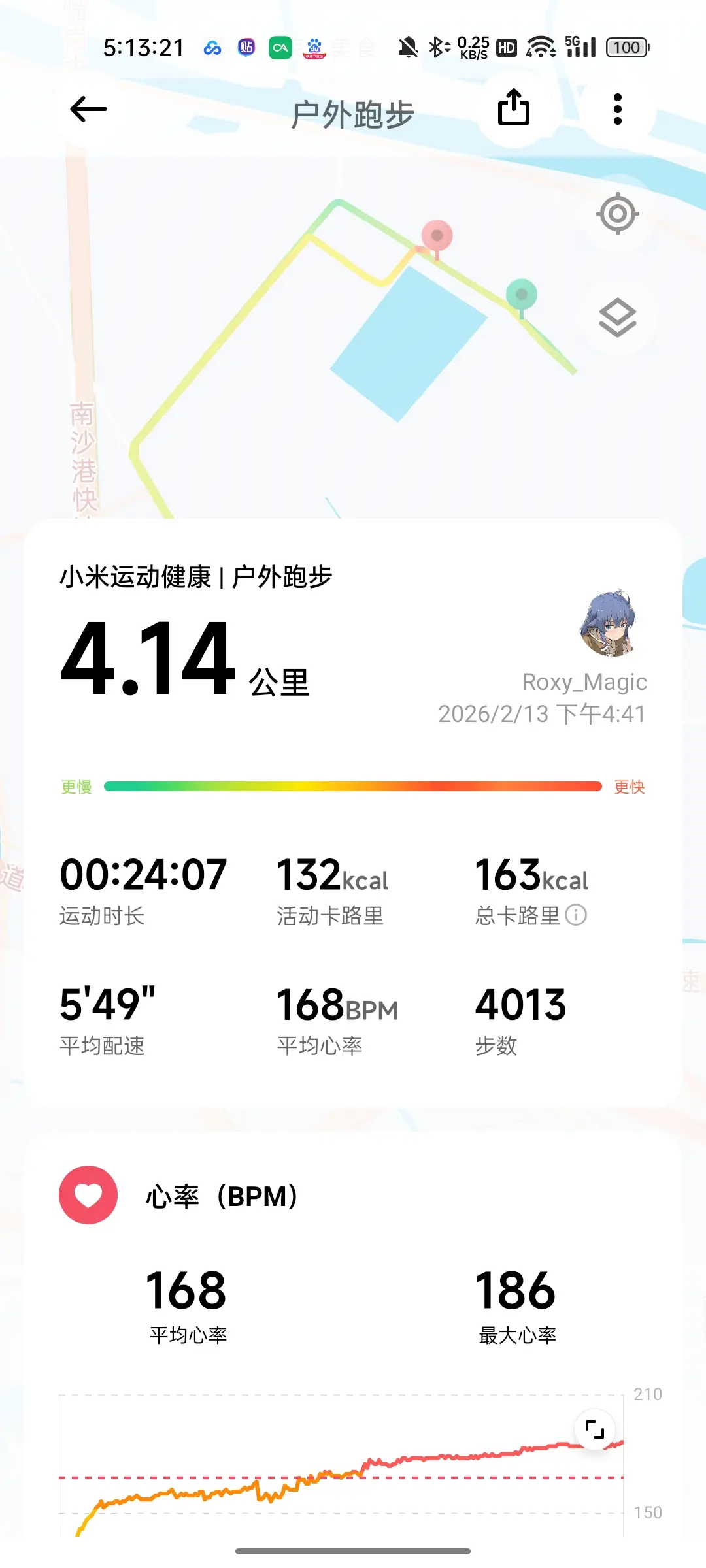Share this outdoor running record
This screenshot has width=706, height=1568.
(514, 107)
